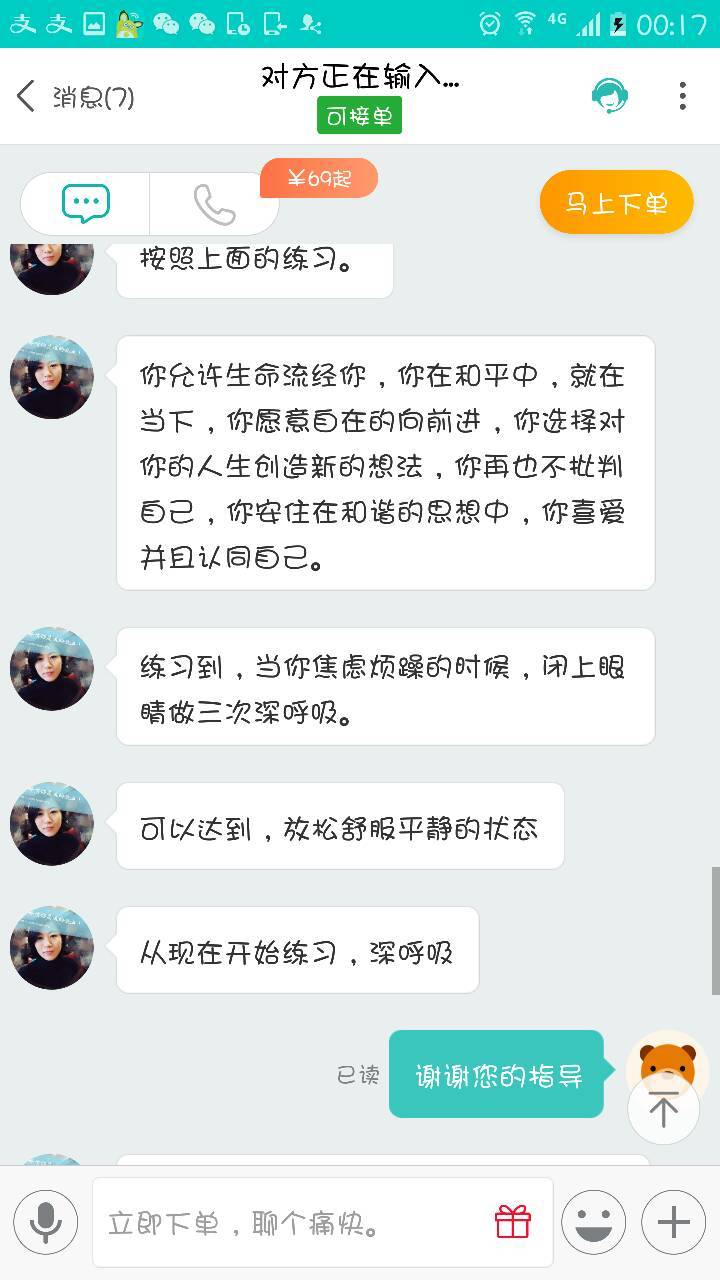Open the plus attachment menu

(673, 1222)
